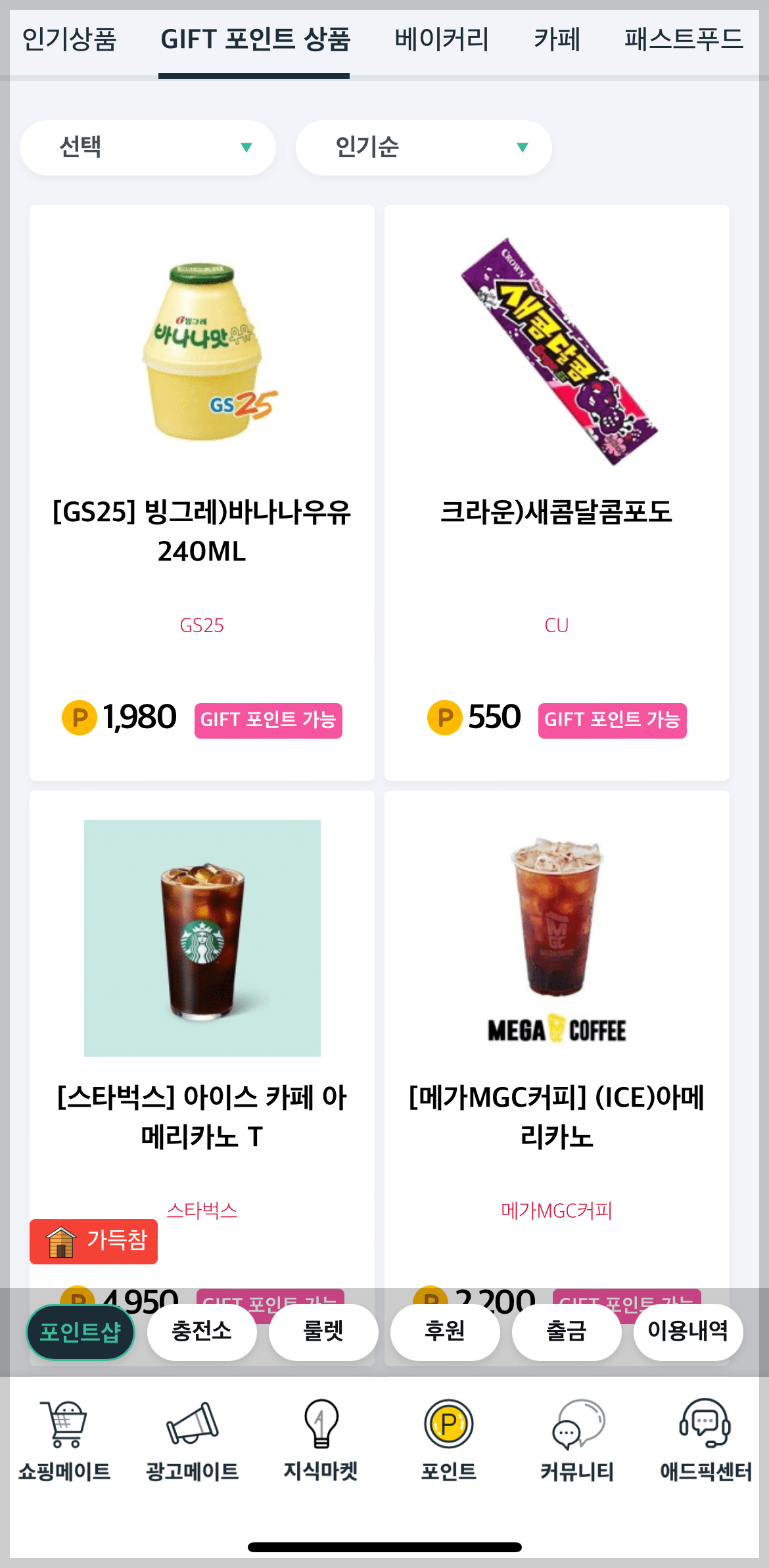Click the 출금 withdrawal option
The height and width of the screenshot is (1568, 769).
click(567, 1332)
